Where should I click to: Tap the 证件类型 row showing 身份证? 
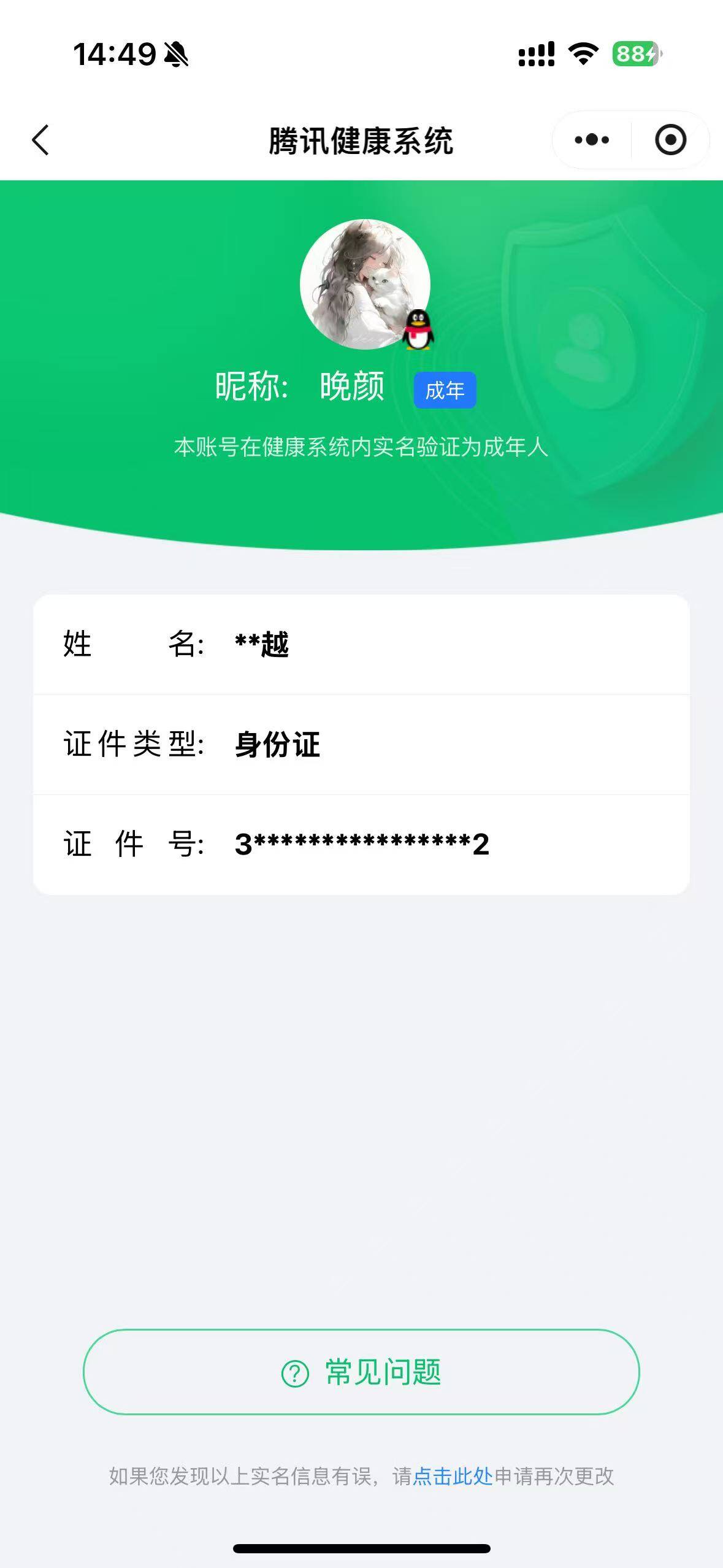(x=361, y=744)
